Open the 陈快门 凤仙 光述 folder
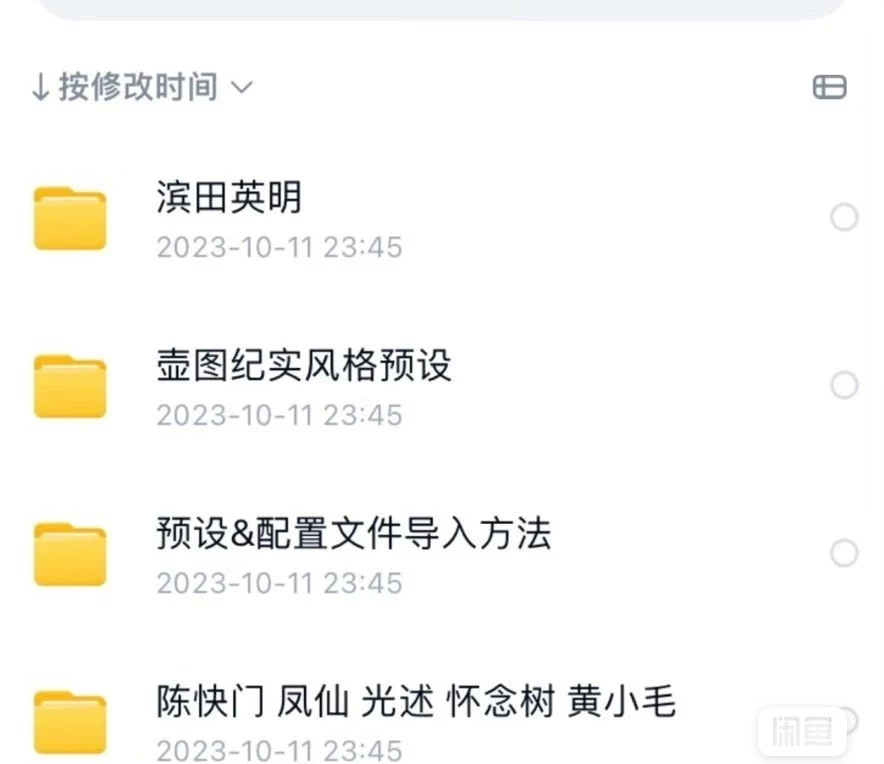 point(415,702)
